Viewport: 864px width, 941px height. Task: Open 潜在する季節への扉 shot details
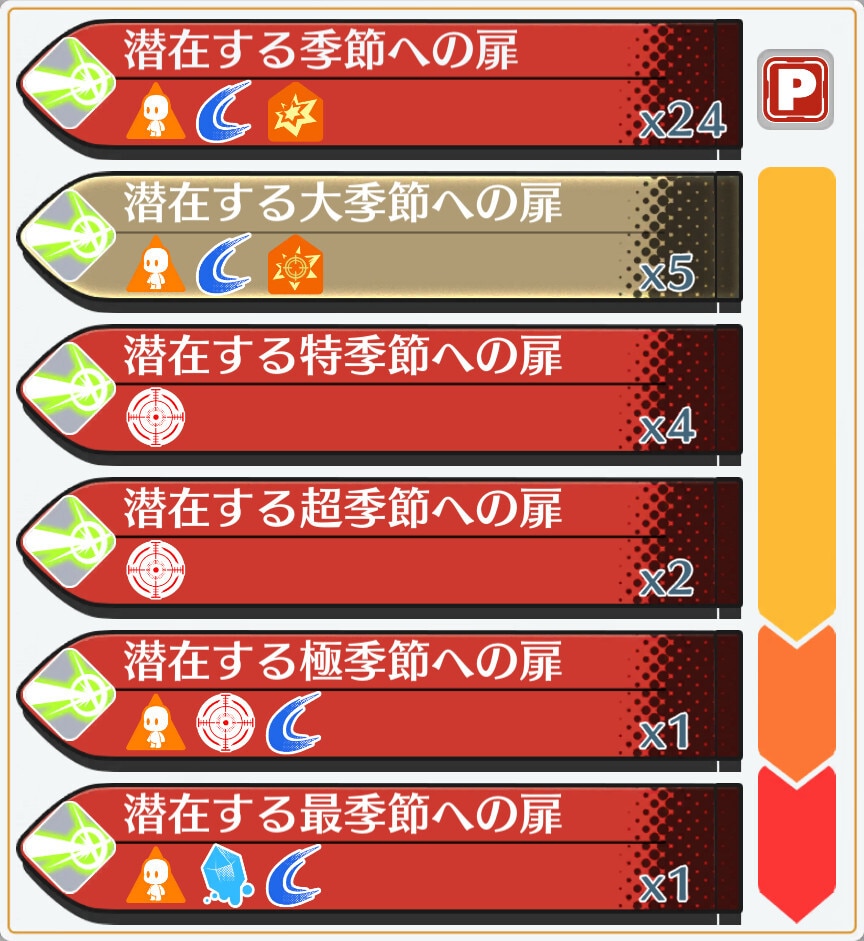[380, 87]
